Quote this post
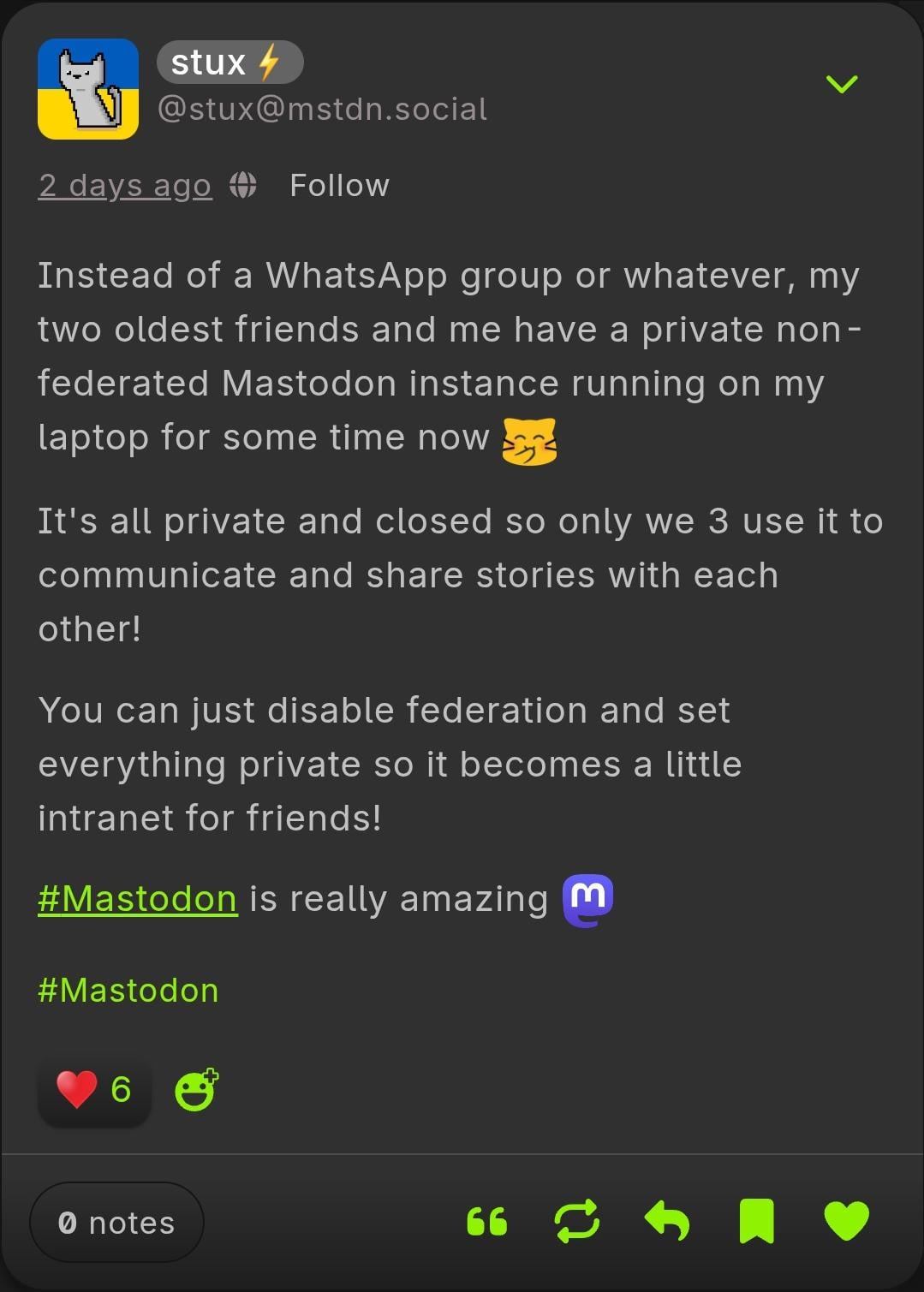924x1292 pixels. tap(487, 1222)
